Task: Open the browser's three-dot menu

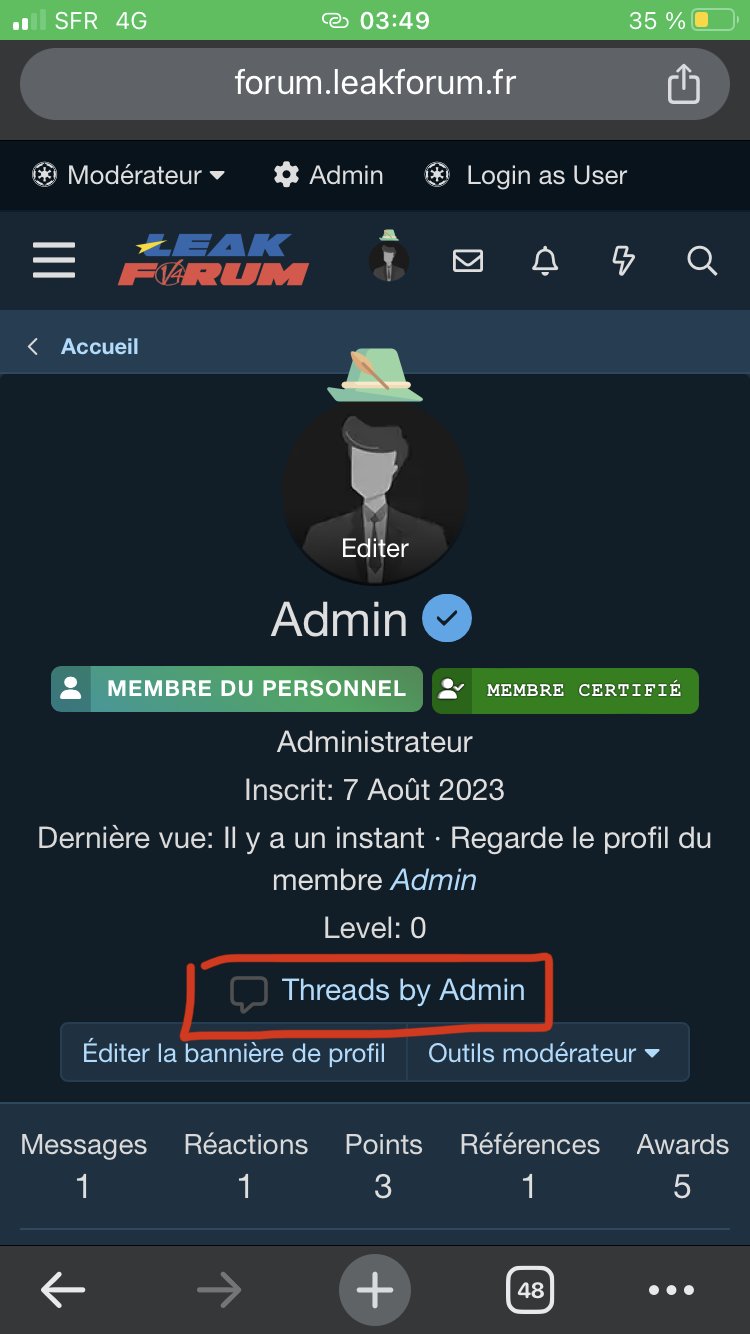Action: tap(671, 1290)
